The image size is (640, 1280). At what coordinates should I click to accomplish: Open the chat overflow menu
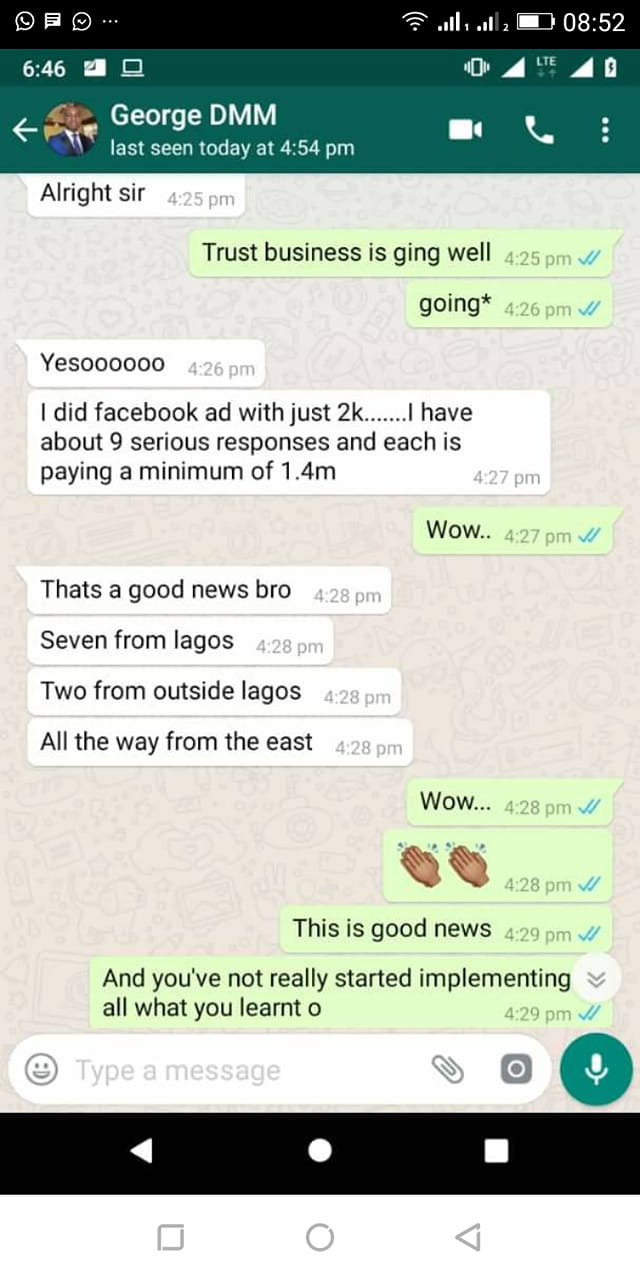coord(605,130)
